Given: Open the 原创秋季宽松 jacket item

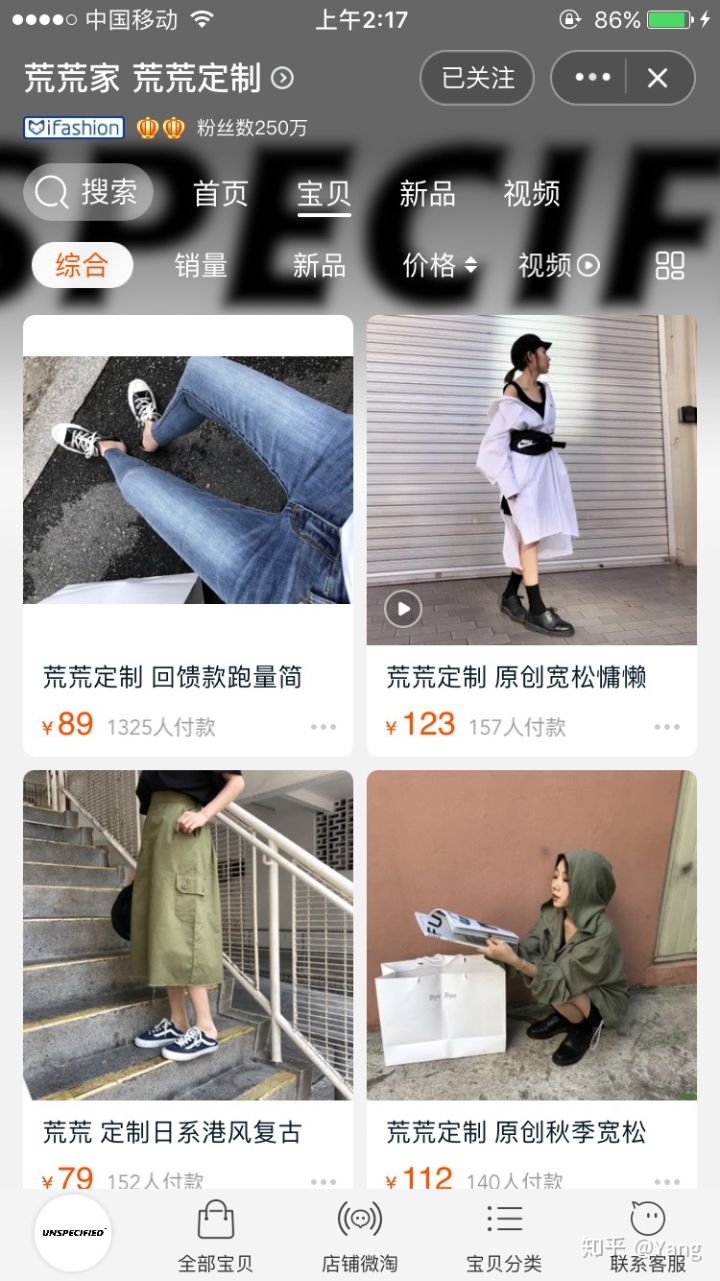Looking at the screenshot, I should pos(531,935).
